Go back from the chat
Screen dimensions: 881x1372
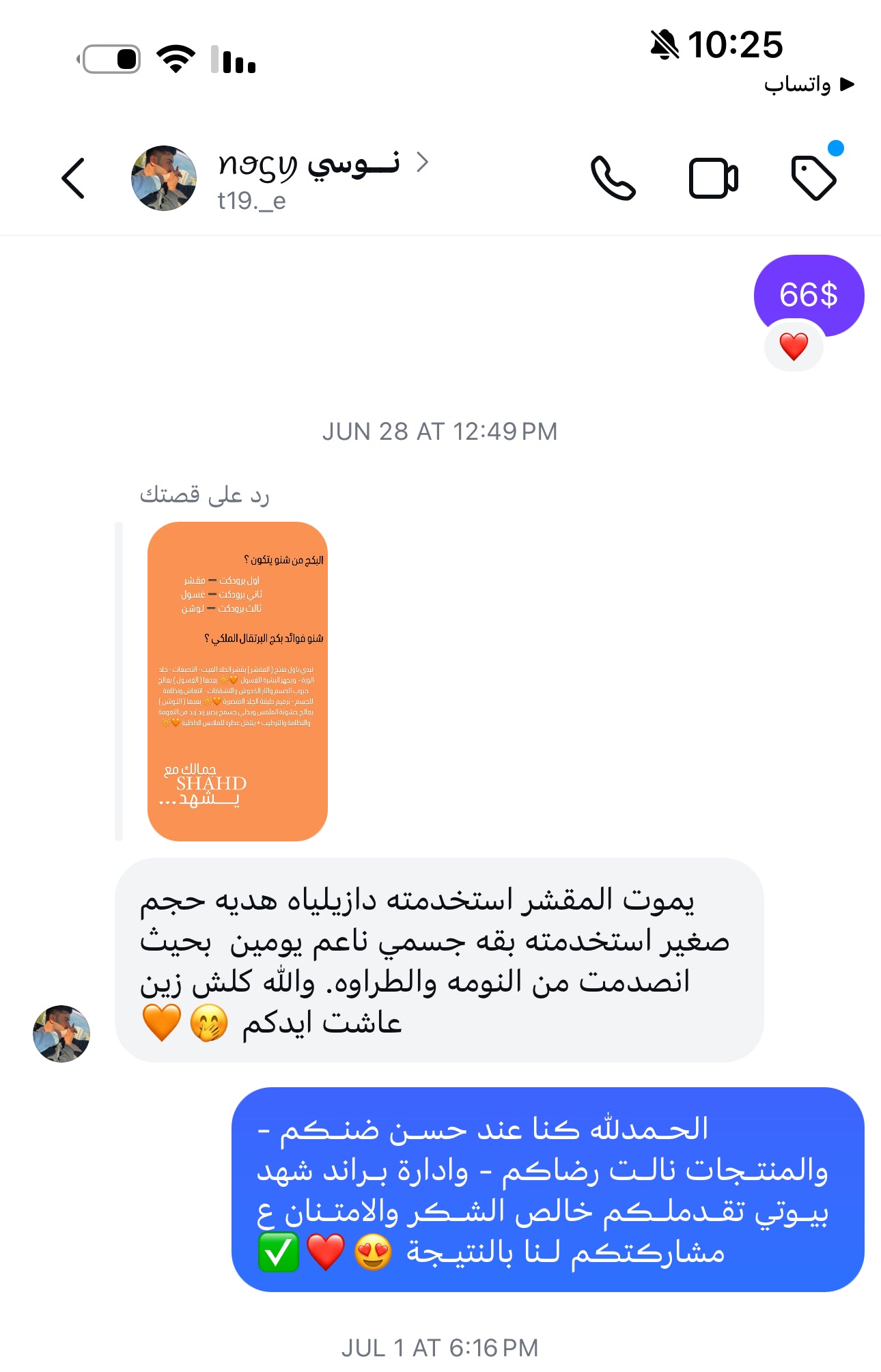[73, 178]
